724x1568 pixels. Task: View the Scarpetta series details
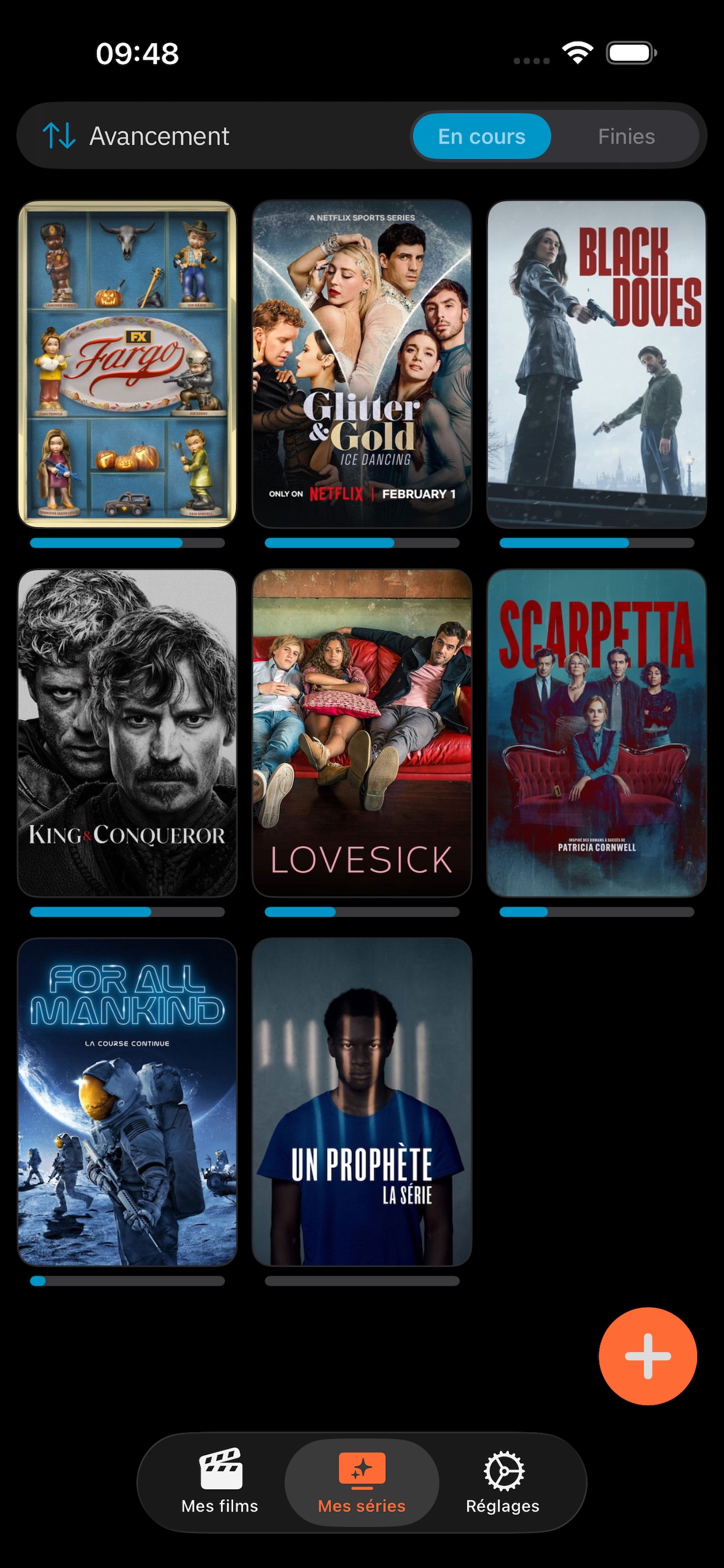[x=596, y=733]
